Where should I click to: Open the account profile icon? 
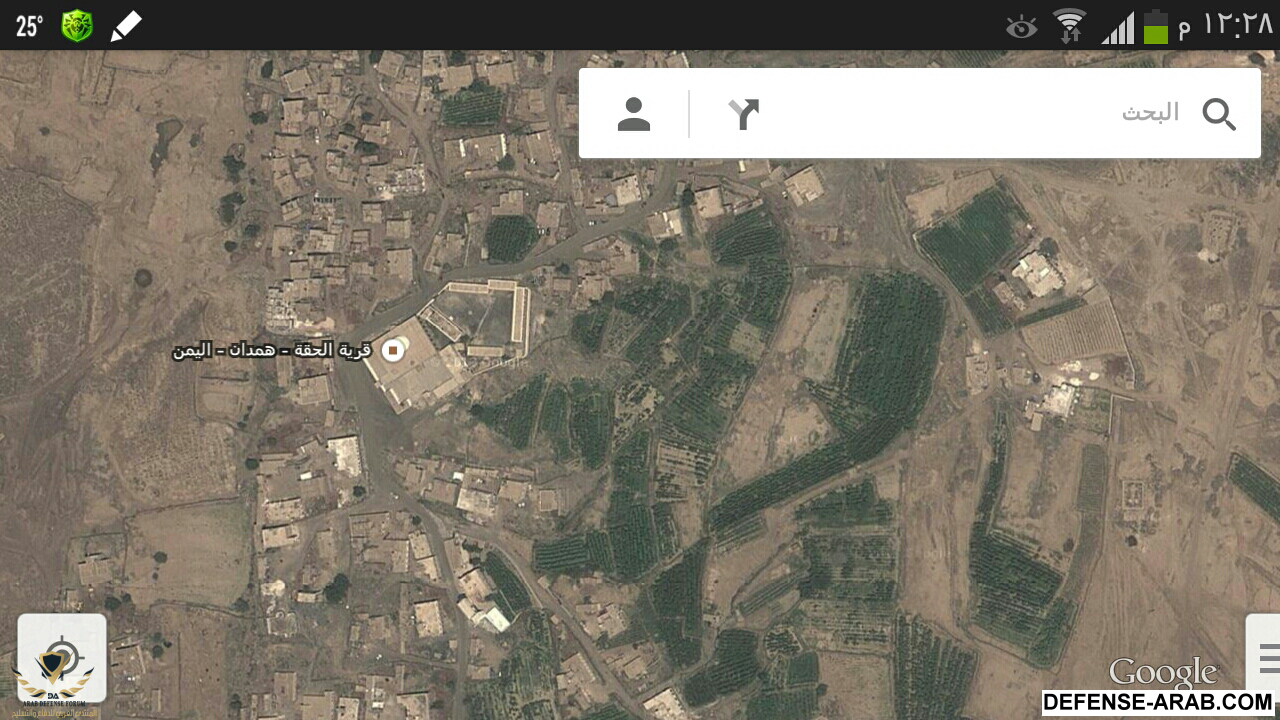point(634,114)
